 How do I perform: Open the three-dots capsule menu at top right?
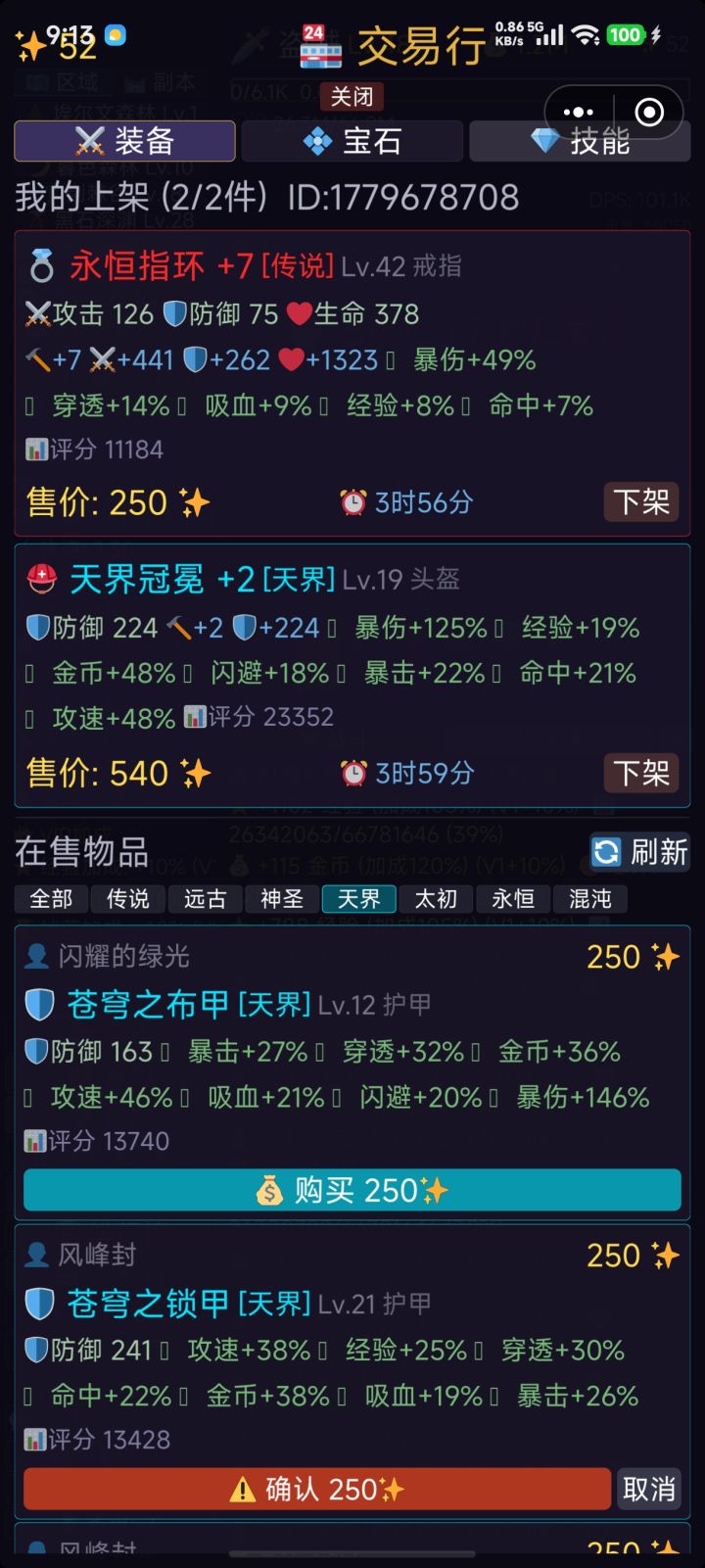point(579,112)
